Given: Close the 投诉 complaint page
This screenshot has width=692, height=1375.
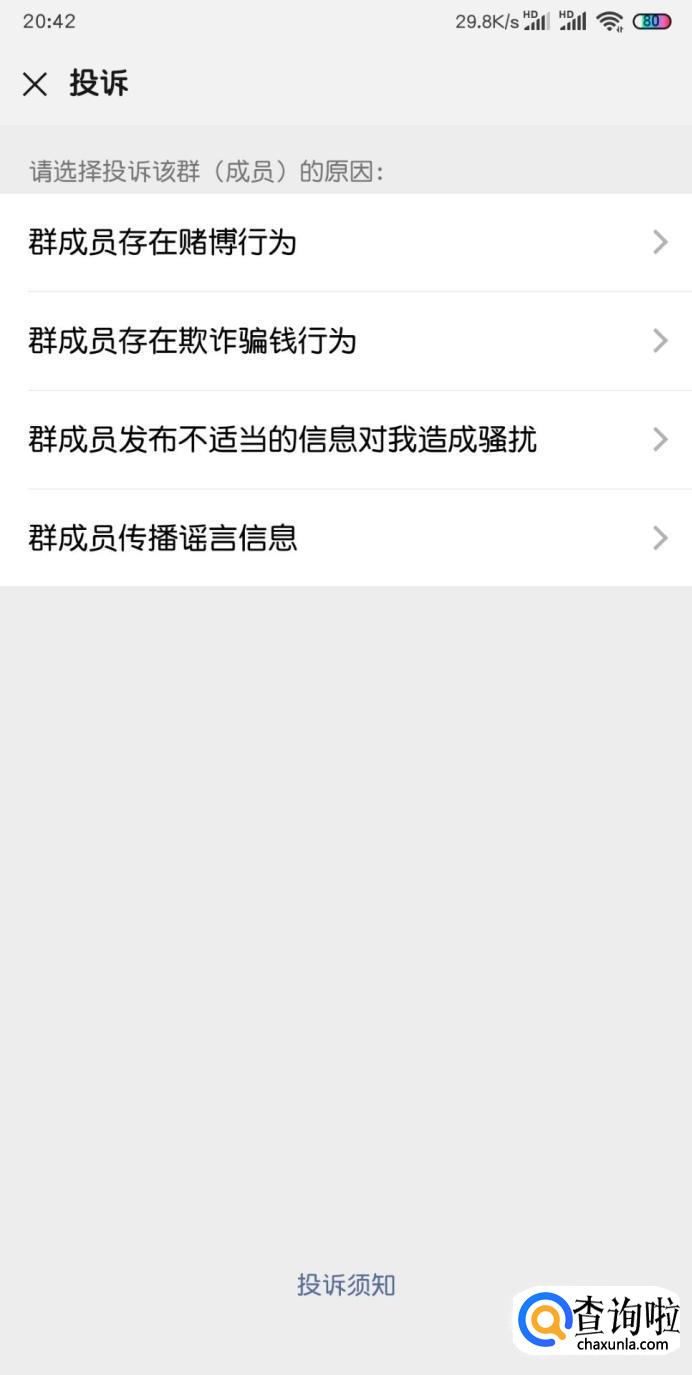Looking at the screenshot, I should tap(35, 84).
